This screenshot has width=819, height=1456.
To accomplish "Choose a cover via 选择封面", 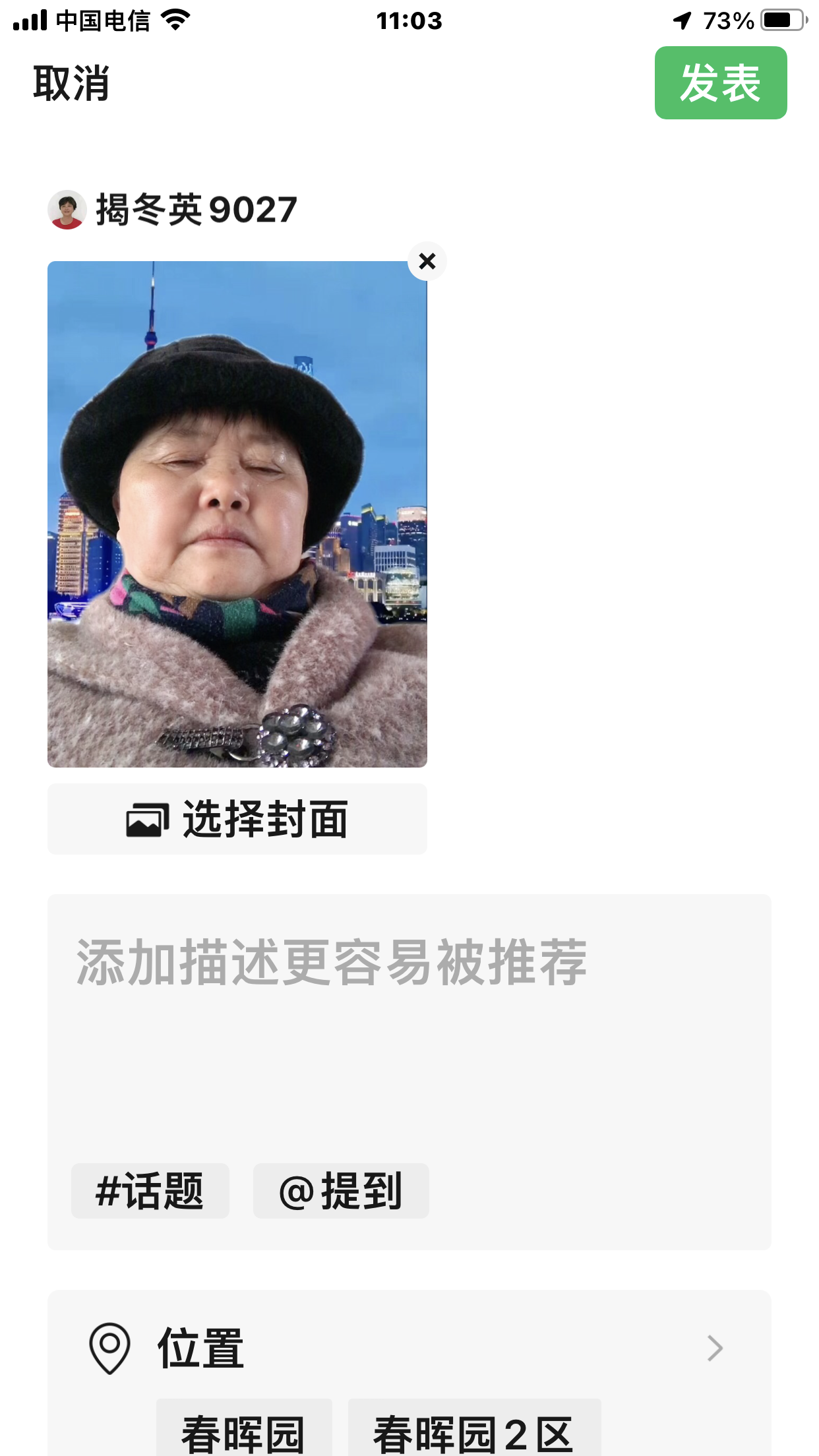I will click(x=237, y=819).
